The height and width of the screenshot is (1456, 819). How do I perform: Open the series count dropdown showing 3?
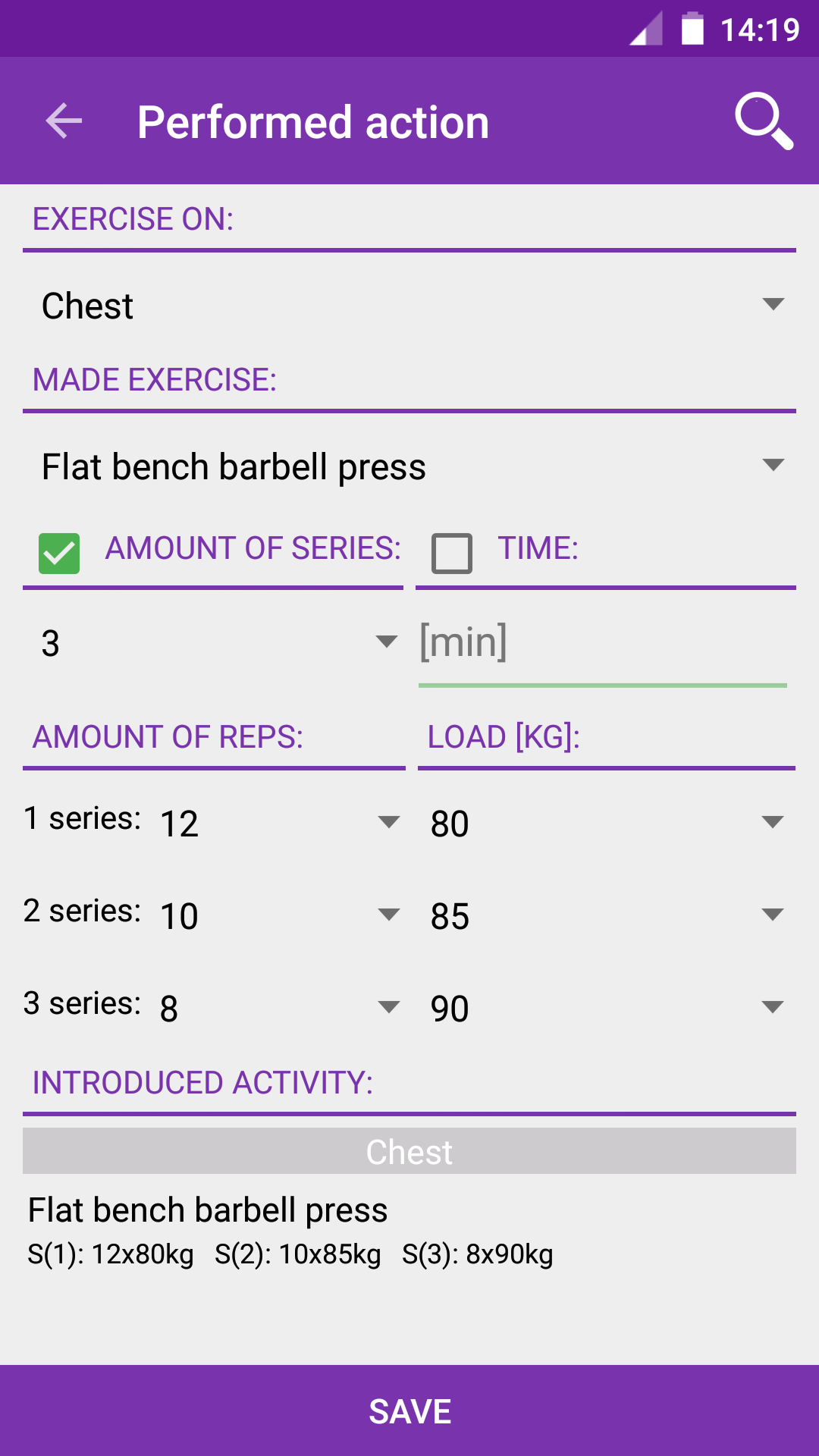point(212,642)
